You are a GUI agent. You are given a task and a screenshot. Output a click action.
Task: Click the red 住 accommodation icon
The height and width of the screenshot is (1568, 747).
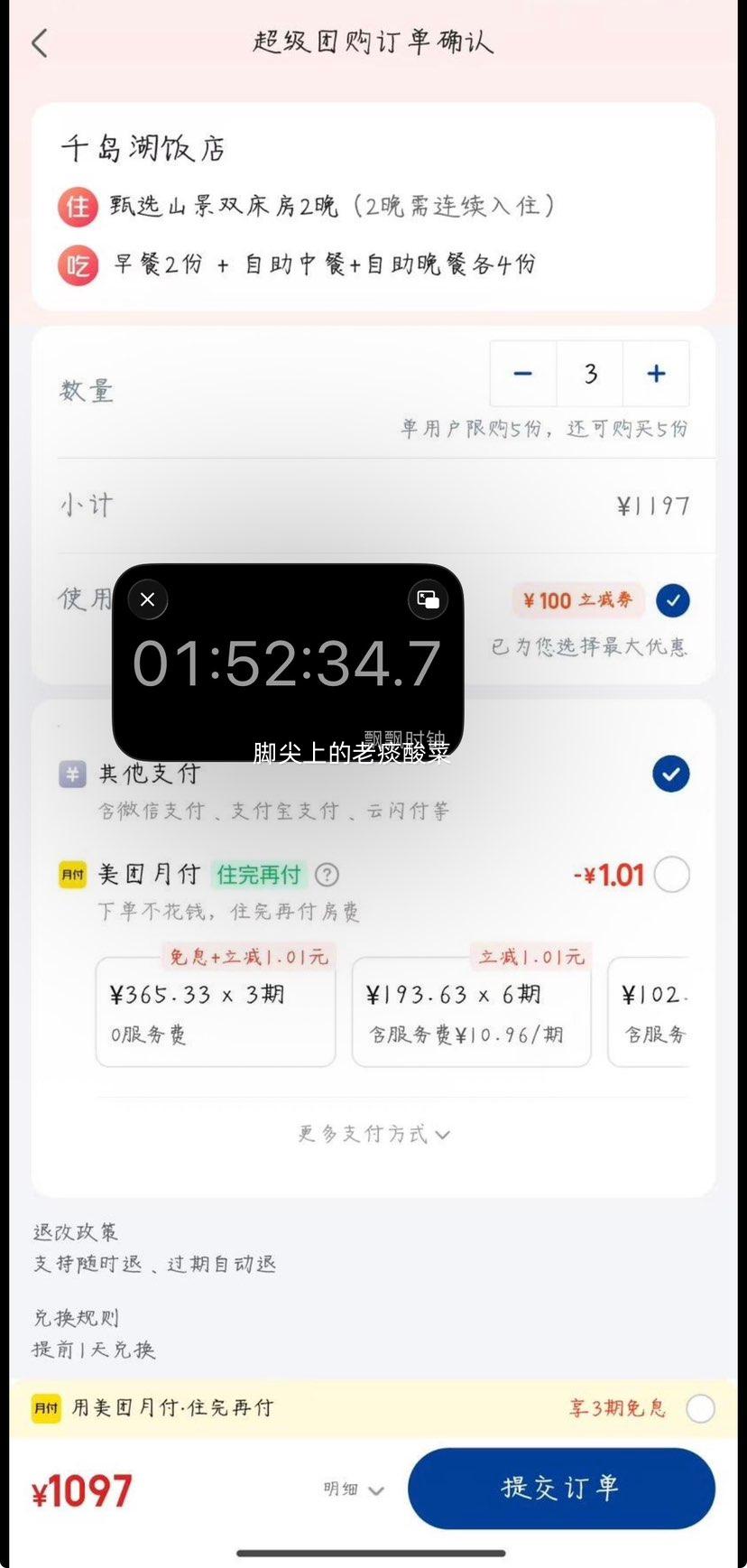77,206
